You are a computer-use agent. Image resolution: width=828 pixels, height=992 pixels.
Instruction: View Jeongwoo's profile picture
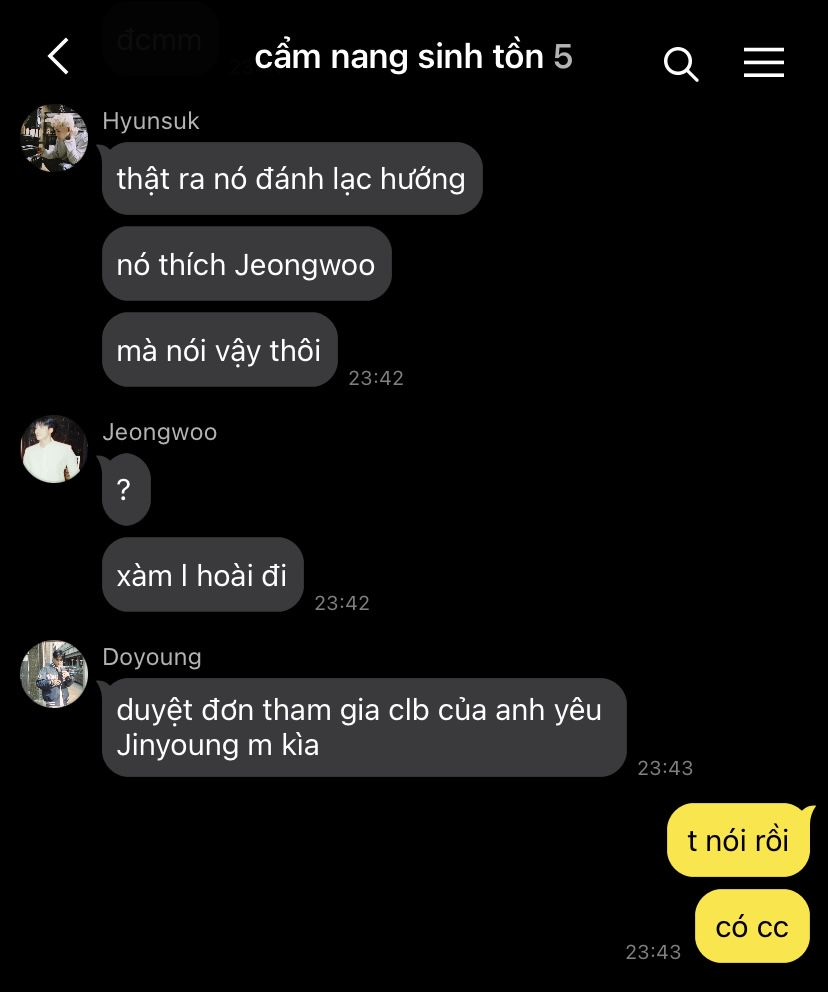(54, 449)
